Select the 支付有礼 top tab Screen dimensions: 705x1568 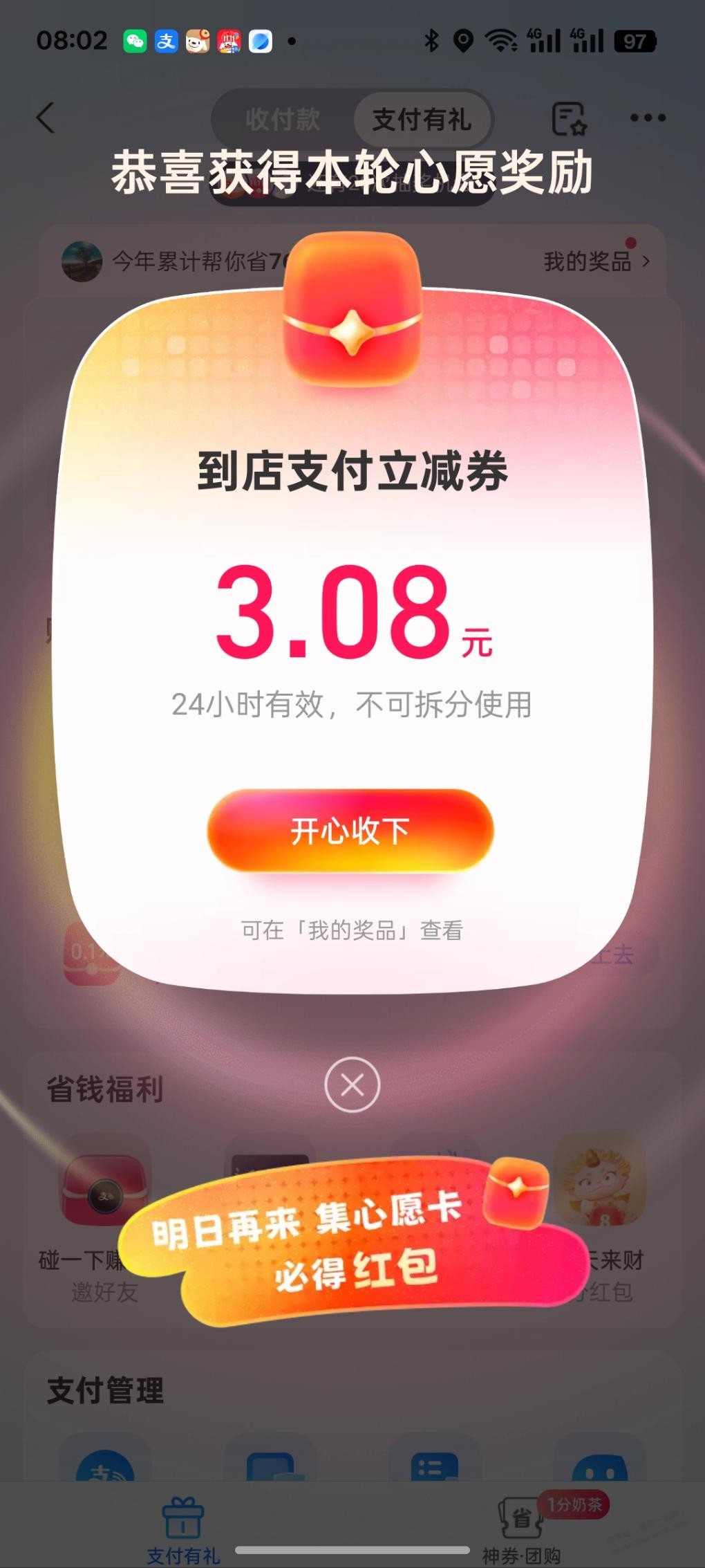coord(422,119)
